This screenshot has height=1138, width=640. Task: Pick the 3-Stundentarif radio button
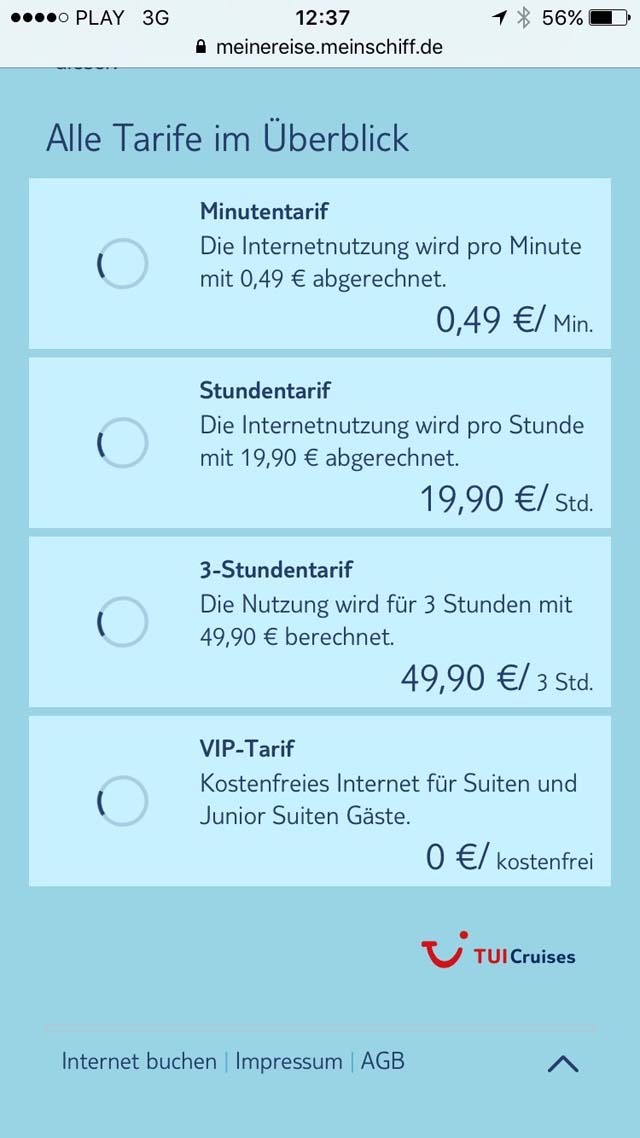[123, 621]
